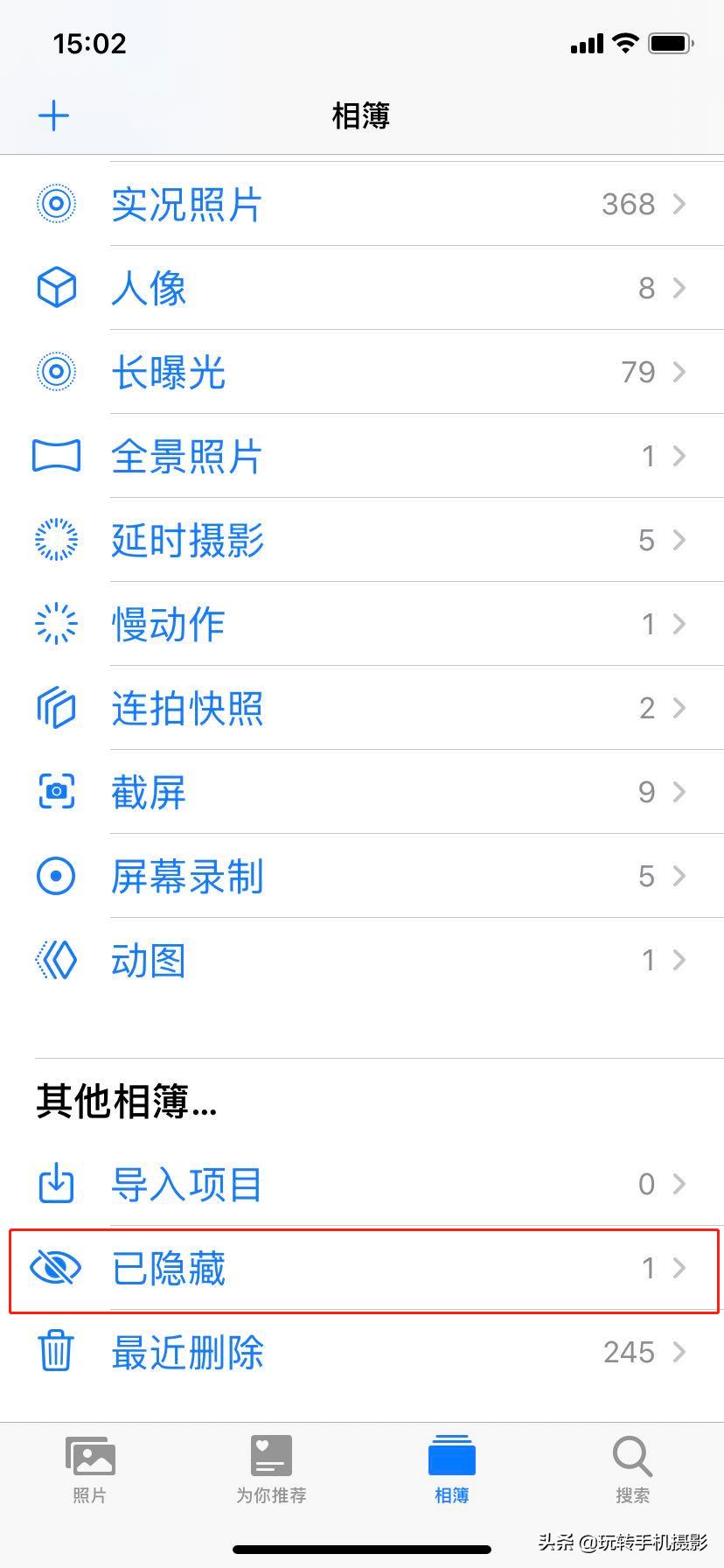Tap the chevron next to Animated (动图)
Image resolution: width=724 pixels, height=1568 pixels.
(680, 959)
